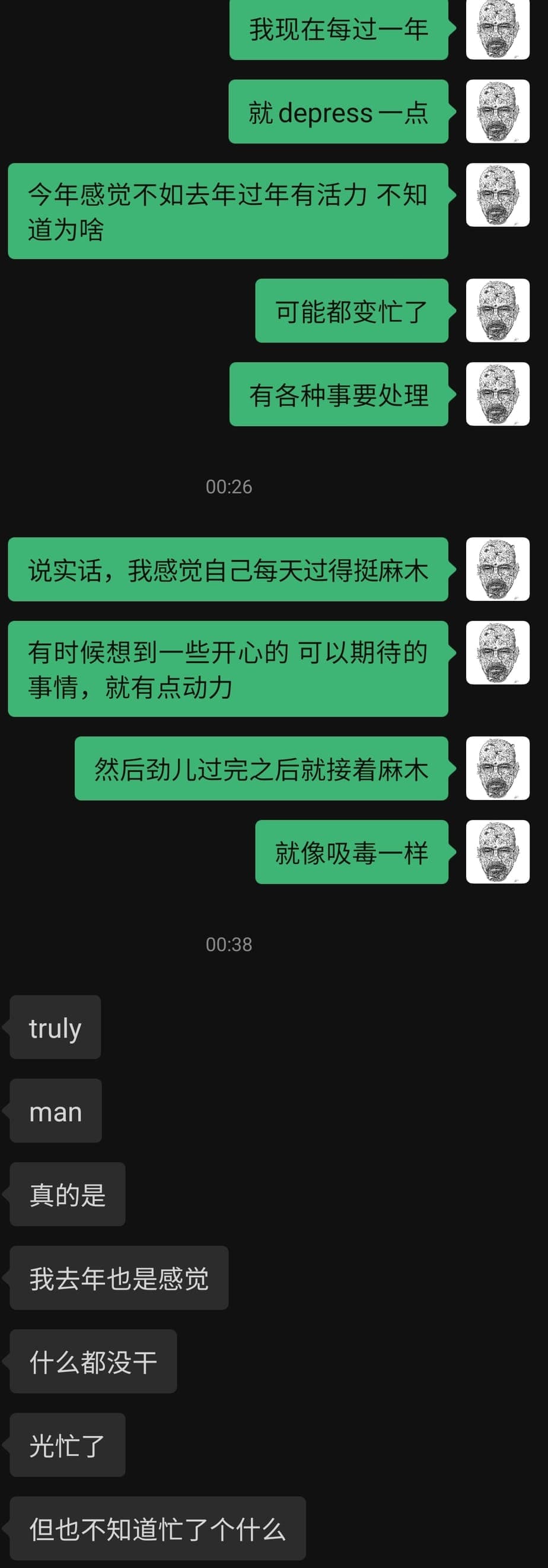Open the avatar next to "有各种事要处理"
Screen dimensions: 548x1568
tap(498, 394)
